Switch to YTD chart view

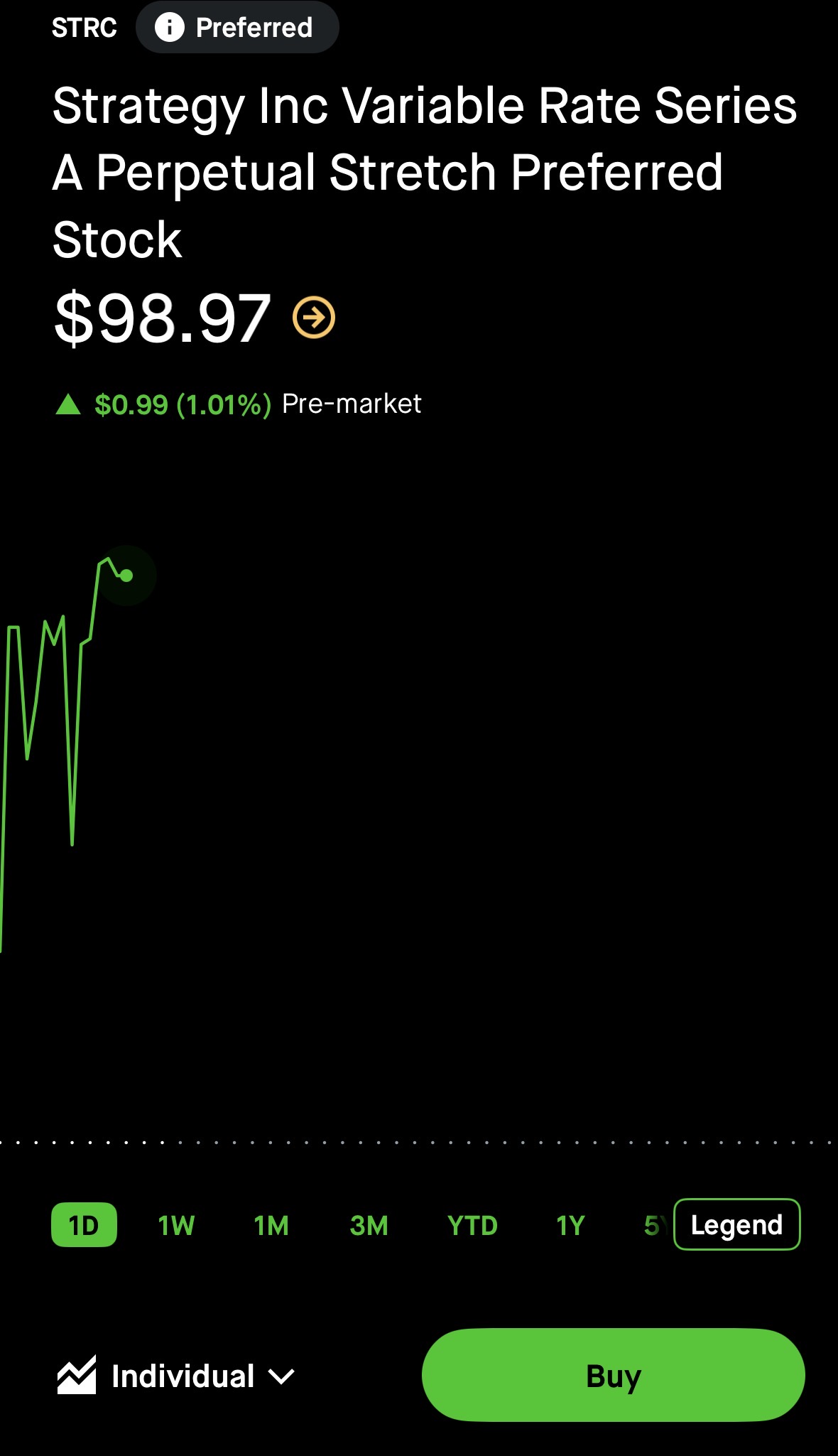(x=472, y=1225)
